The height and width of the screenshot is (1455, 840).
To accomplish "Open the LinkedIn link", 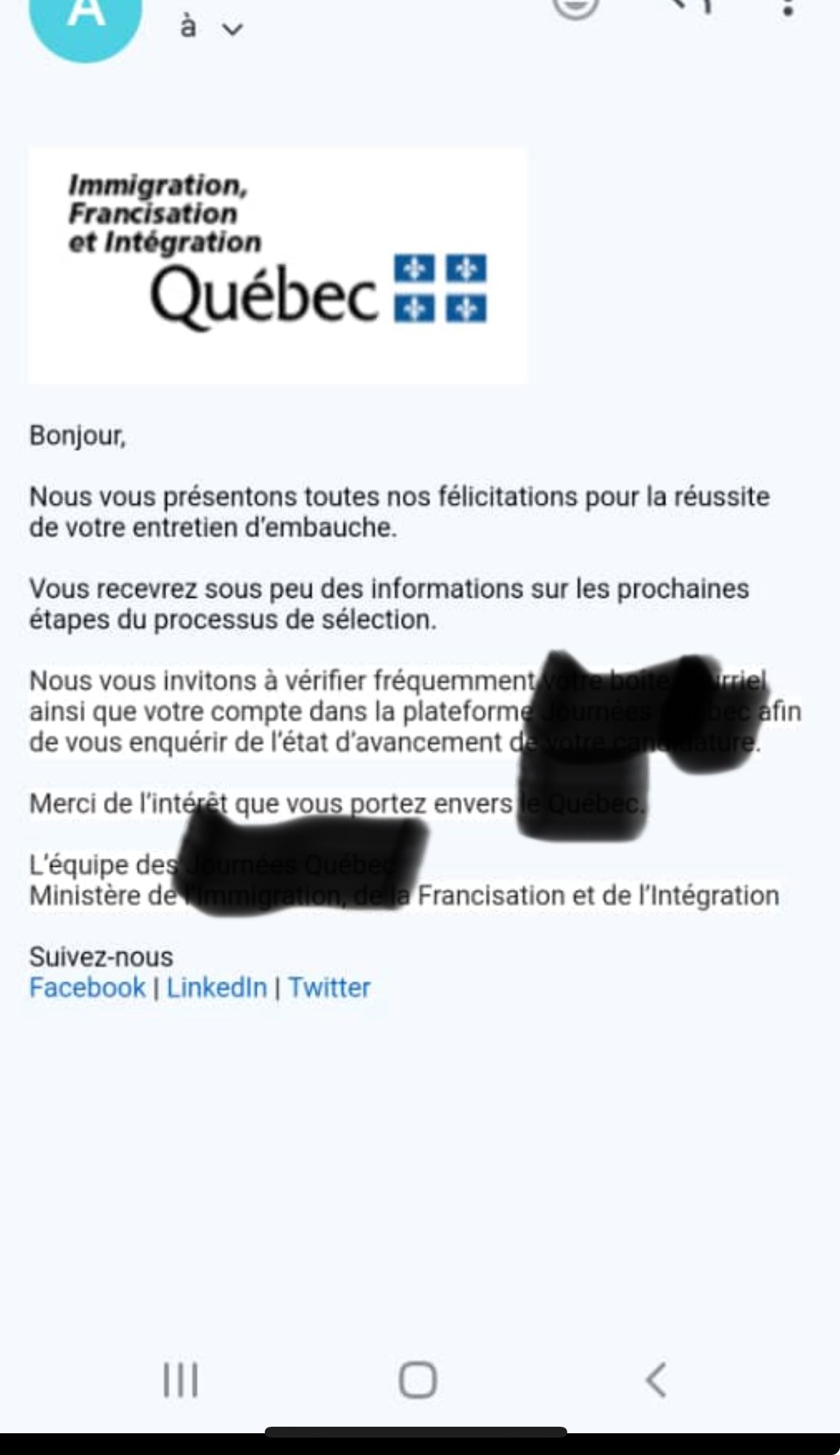I will 217,987.
